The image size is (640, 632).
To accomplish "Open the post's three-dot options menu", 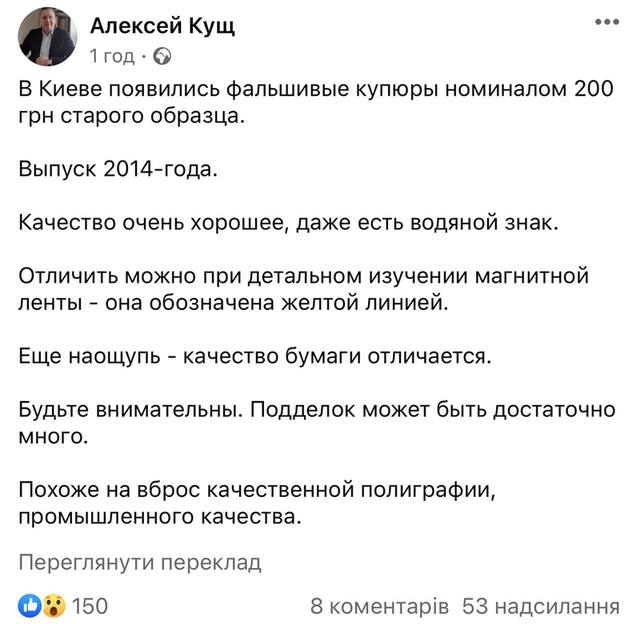I will click(606, 22).
